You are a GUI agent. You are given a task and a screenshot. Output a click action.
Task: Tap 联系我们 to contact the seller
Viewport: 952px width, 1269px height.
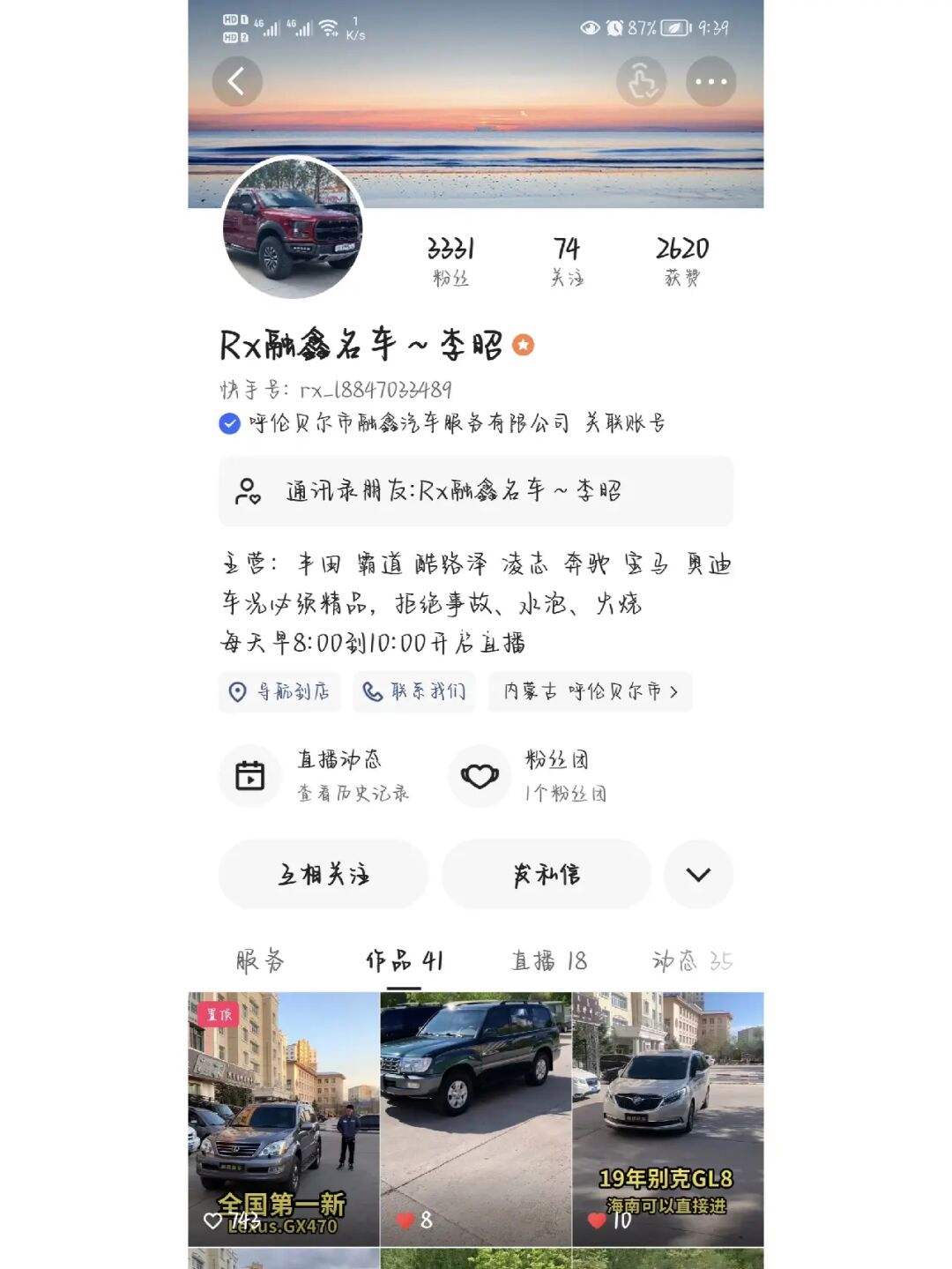[414, 692]
